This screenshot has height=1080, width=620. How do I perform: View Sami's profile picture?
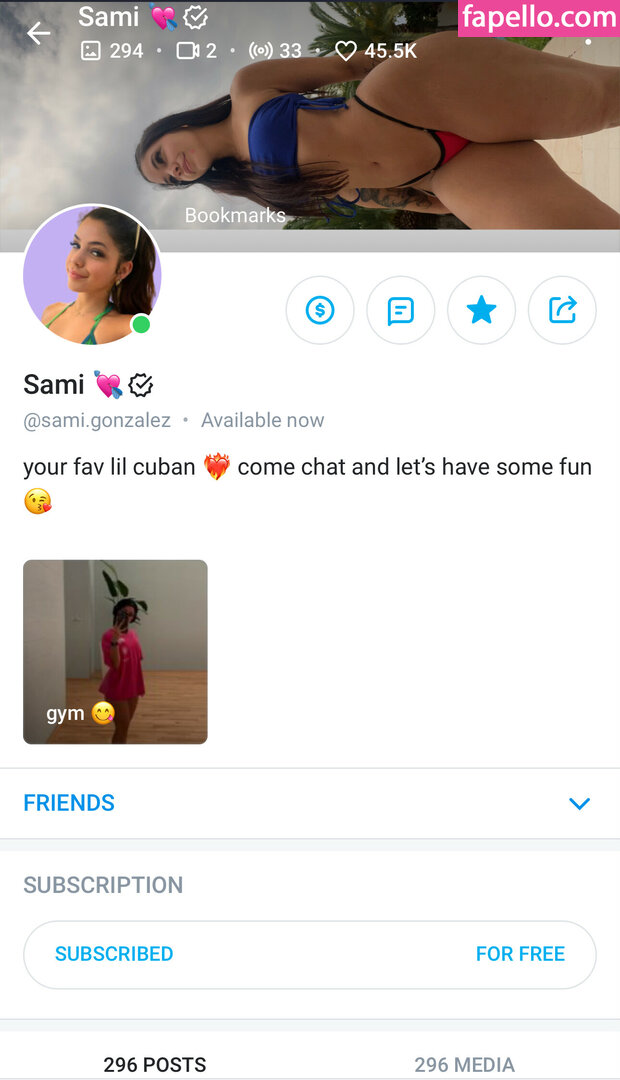[x=92, y=275]
